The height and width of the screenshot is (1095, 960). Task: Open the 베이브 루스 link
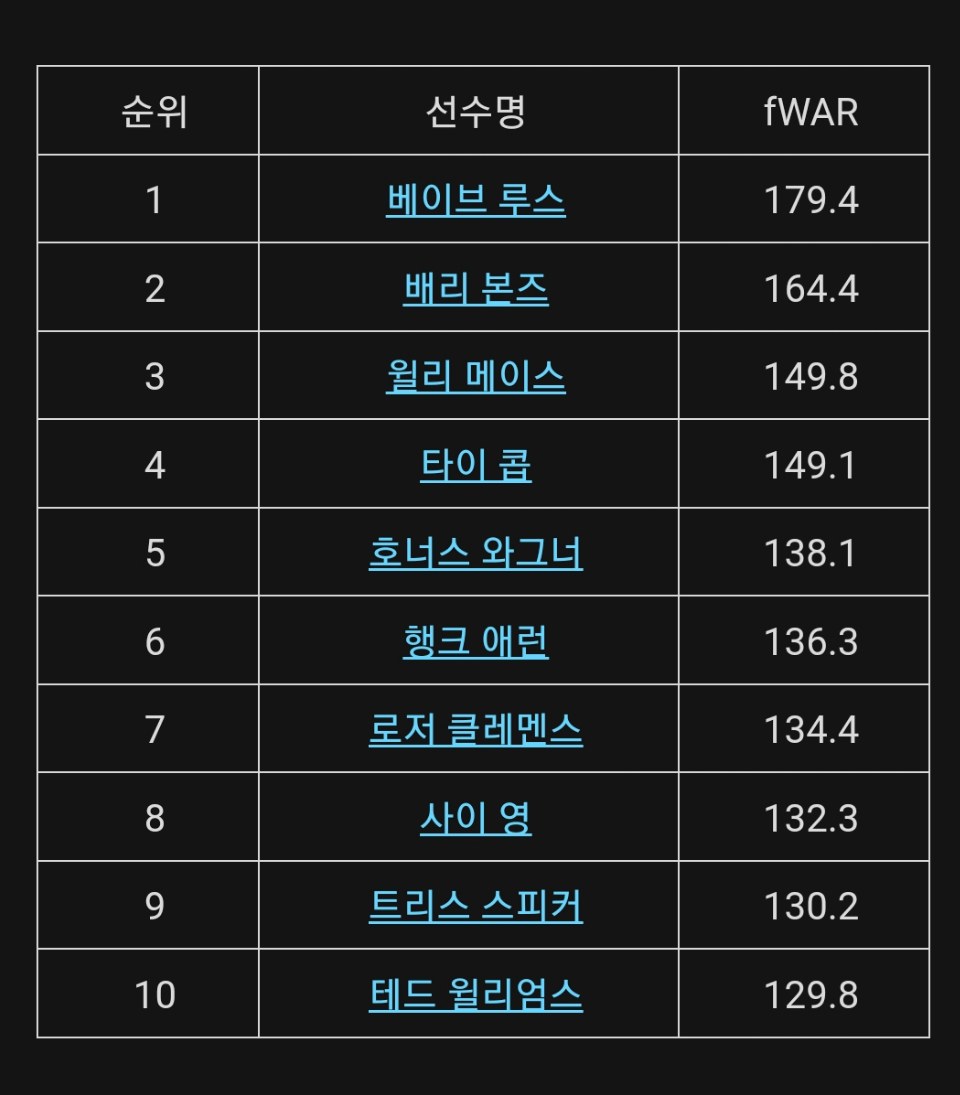pos(475,200)
